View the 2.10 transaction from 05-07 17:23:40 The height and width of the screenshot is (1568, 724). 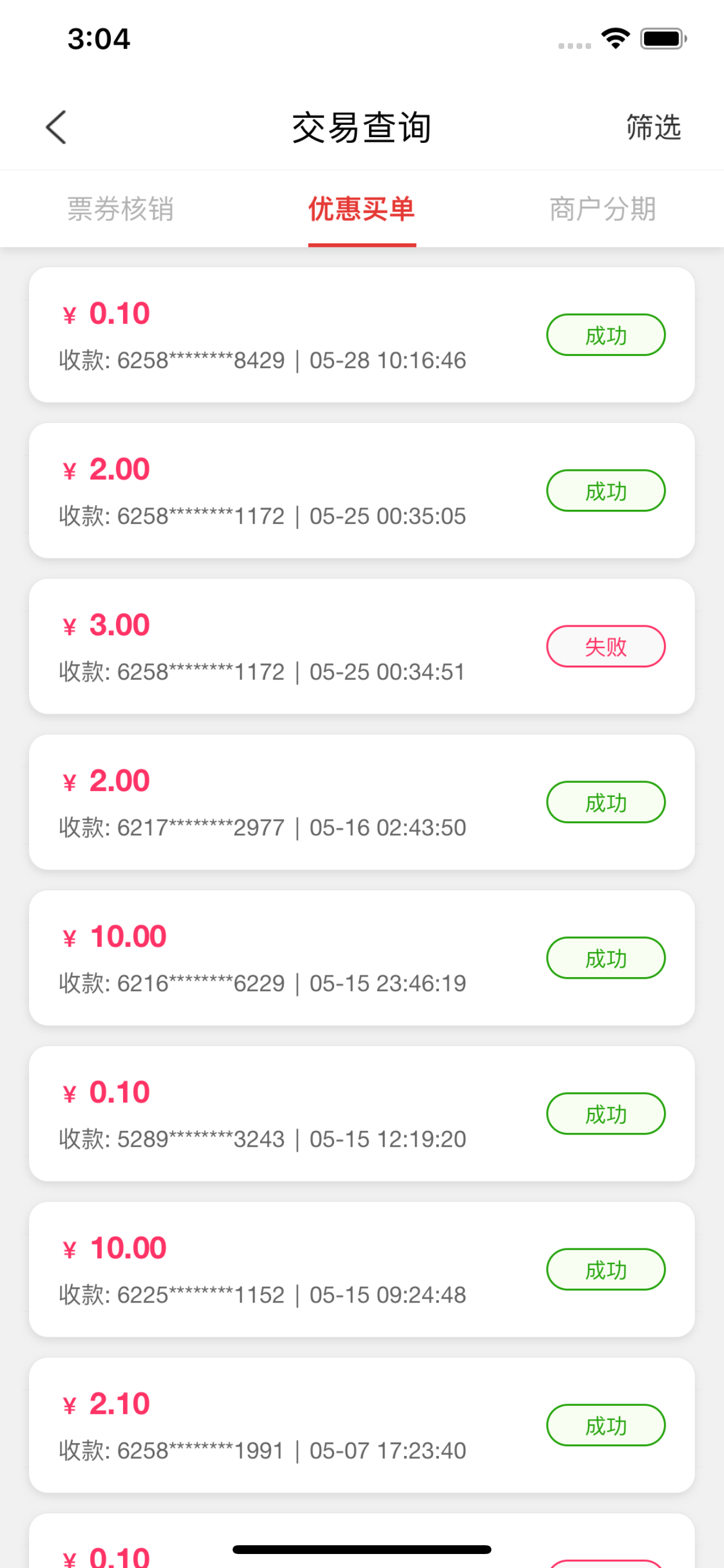point(362,1426)
